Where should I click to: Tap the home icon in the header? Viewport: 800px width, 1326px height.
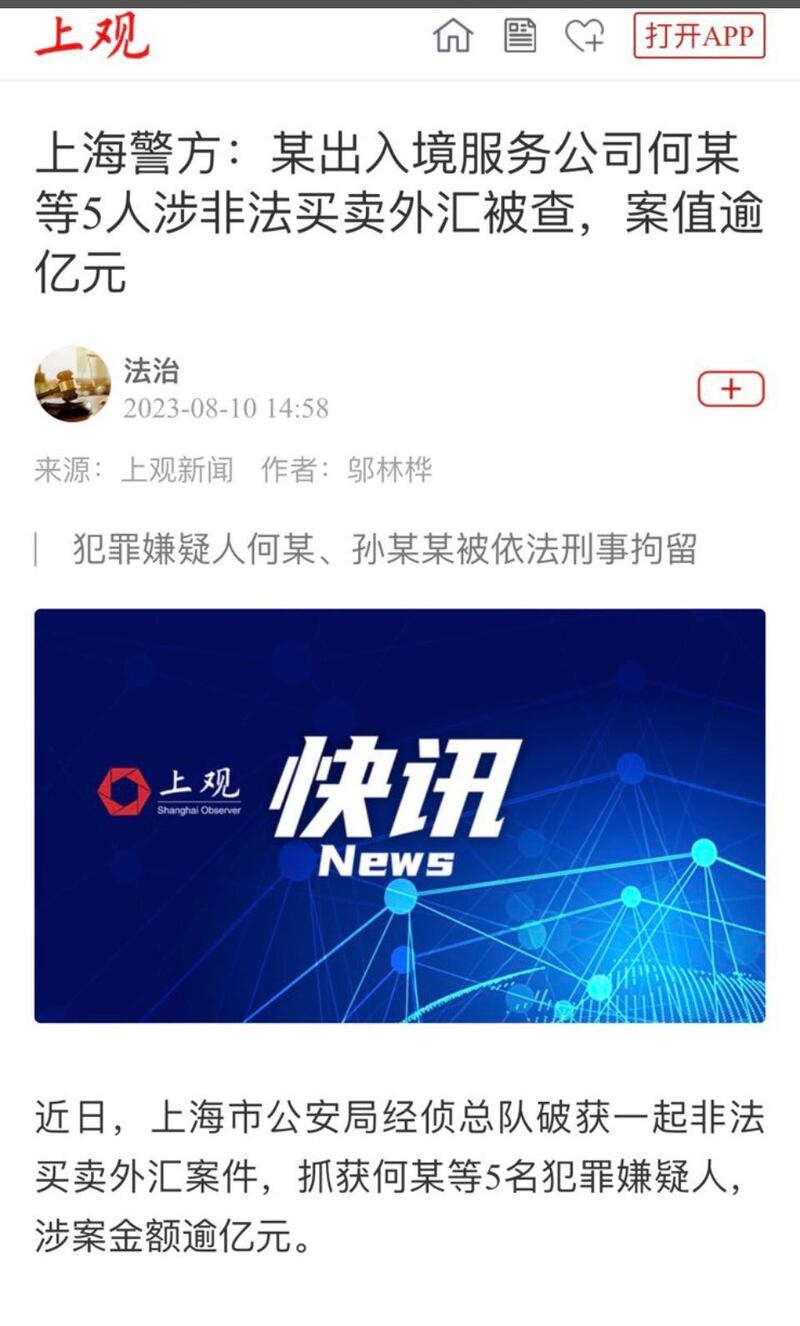452,37
